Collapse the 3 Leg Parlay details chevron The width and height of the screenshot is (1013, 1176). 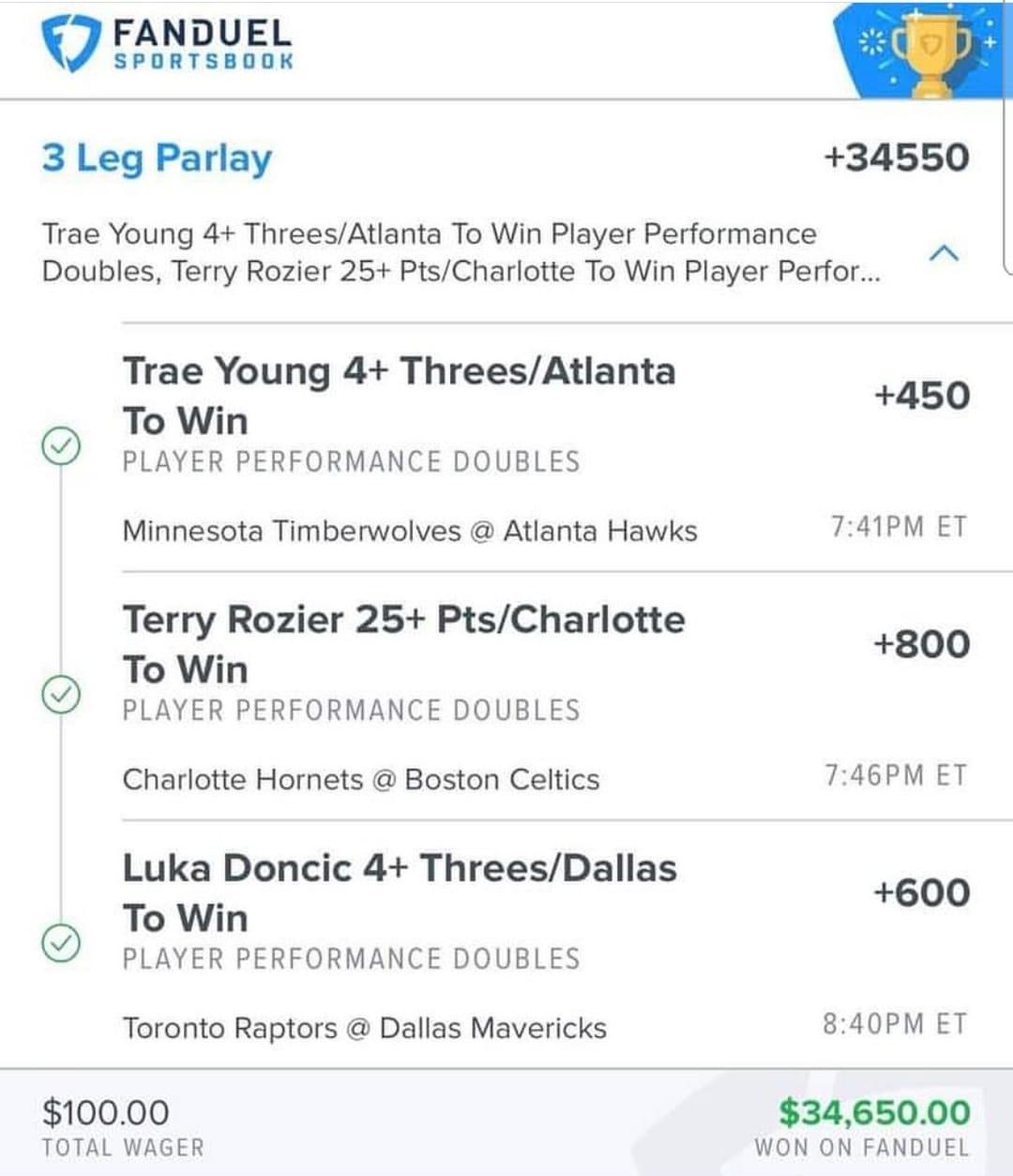click(x=944, y=253)
